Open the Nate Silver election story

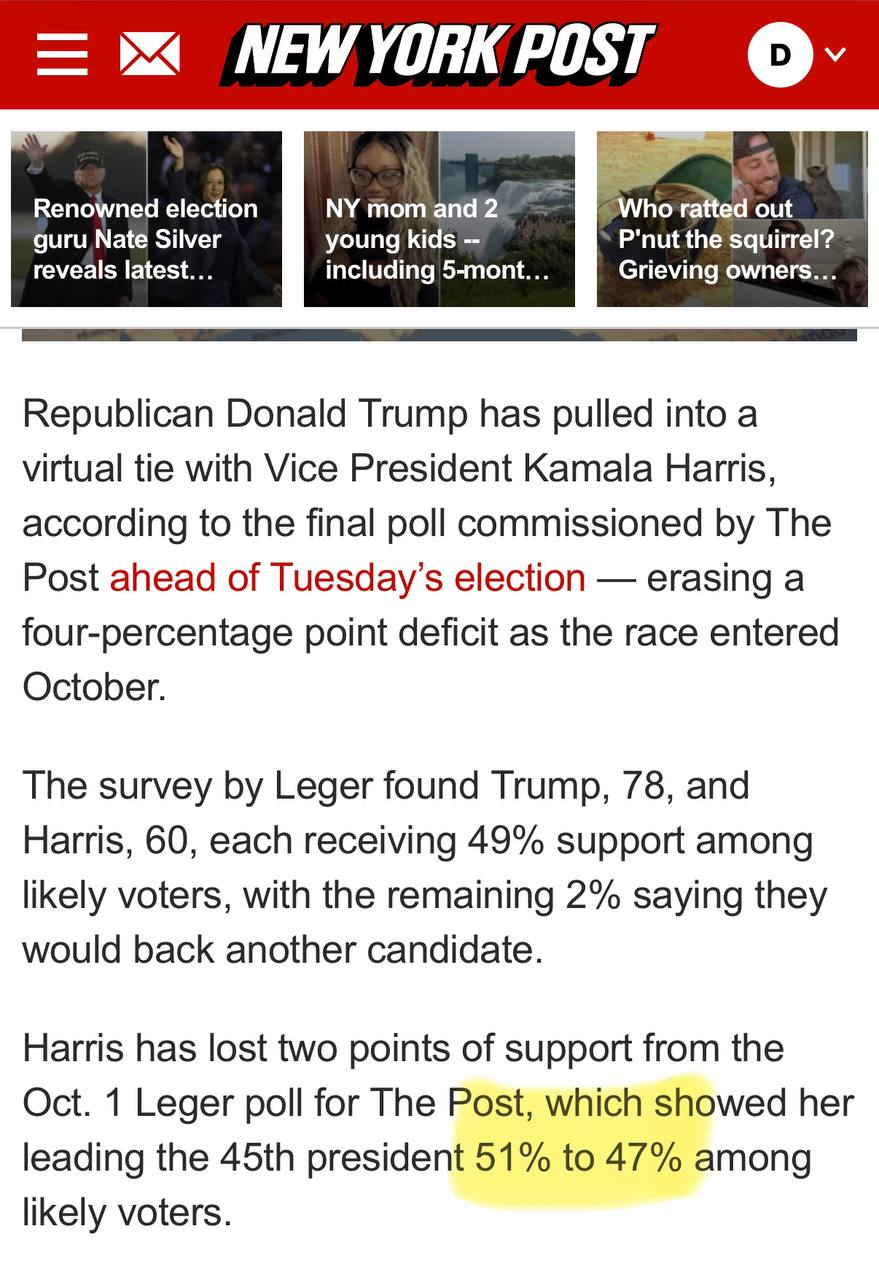click(x=146, y=219)
